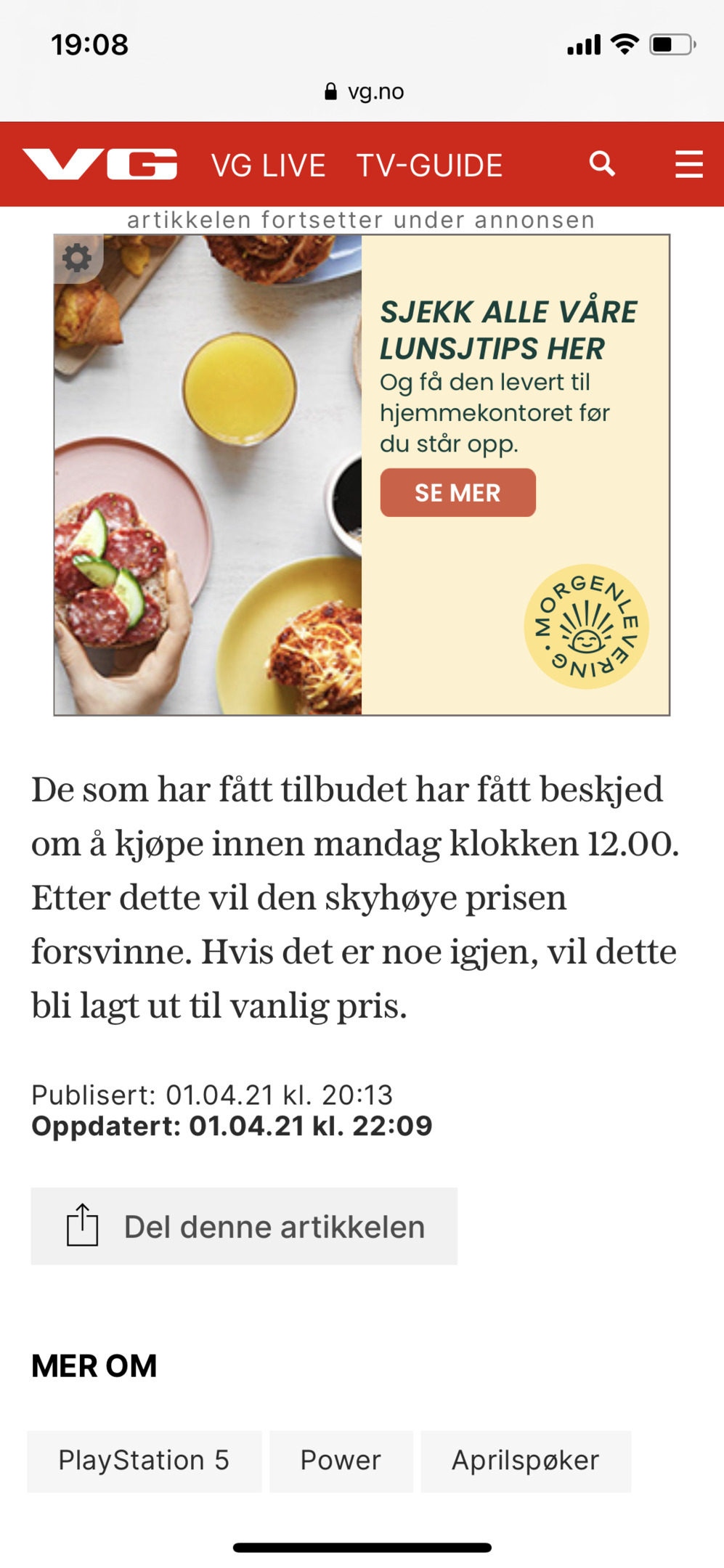
Task: Tap the vg.no address bar
Action: (363, 91)
